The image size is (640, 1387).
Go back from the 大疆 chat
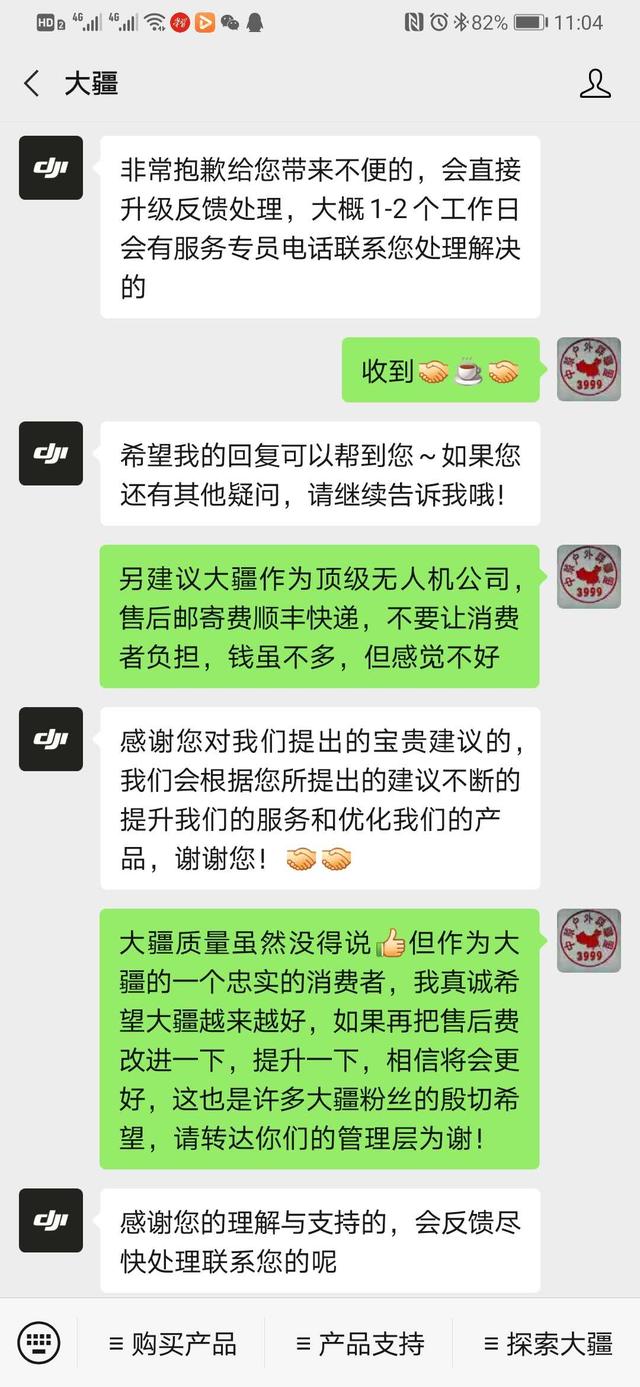[x=32, y=83]
